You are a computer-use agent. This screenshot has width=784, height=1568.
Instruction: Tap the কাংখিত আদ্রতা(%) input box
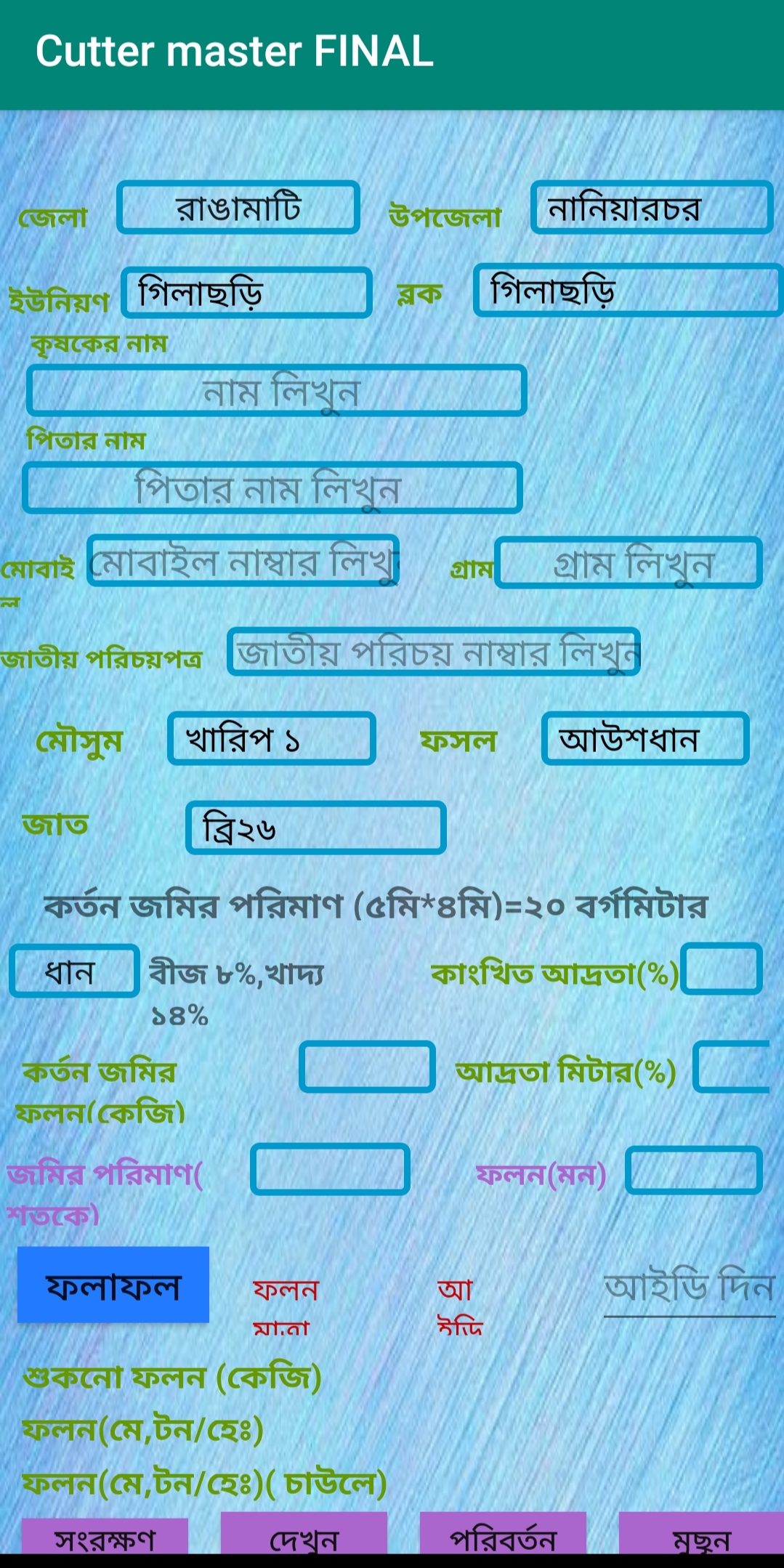(721, 969)
